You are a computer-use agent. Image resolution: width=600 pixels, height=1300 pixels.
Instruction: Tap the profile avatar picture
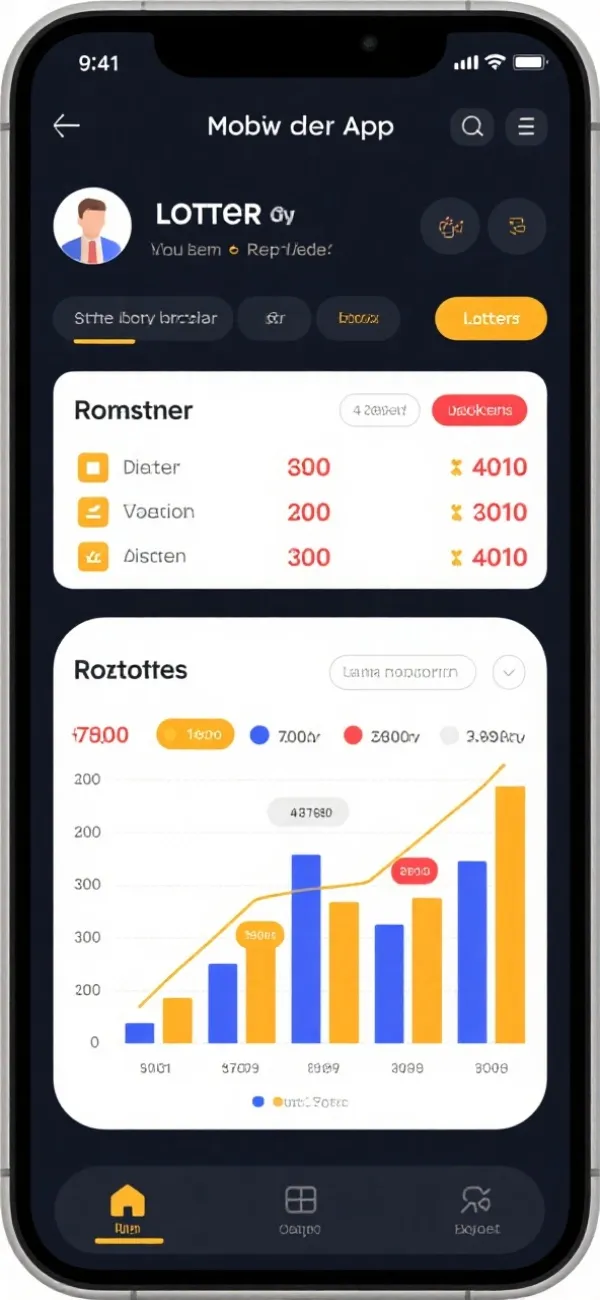pyautogui.click(x=92, y=226)
